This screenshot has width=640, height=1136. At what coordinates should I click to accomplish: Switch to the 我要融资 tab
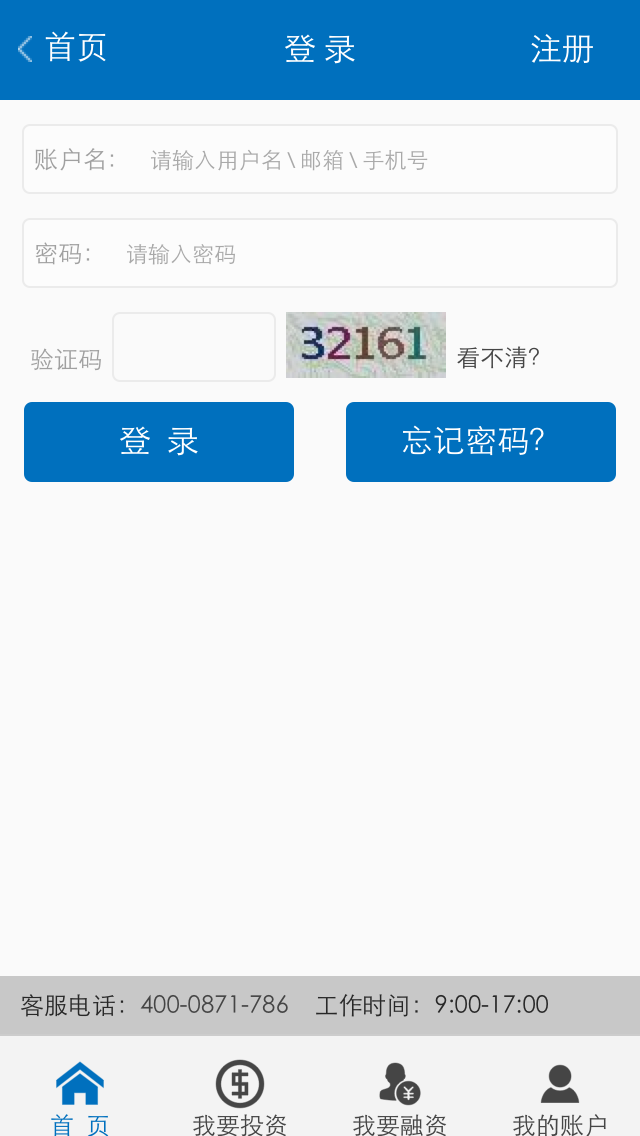coord(400,1097)
